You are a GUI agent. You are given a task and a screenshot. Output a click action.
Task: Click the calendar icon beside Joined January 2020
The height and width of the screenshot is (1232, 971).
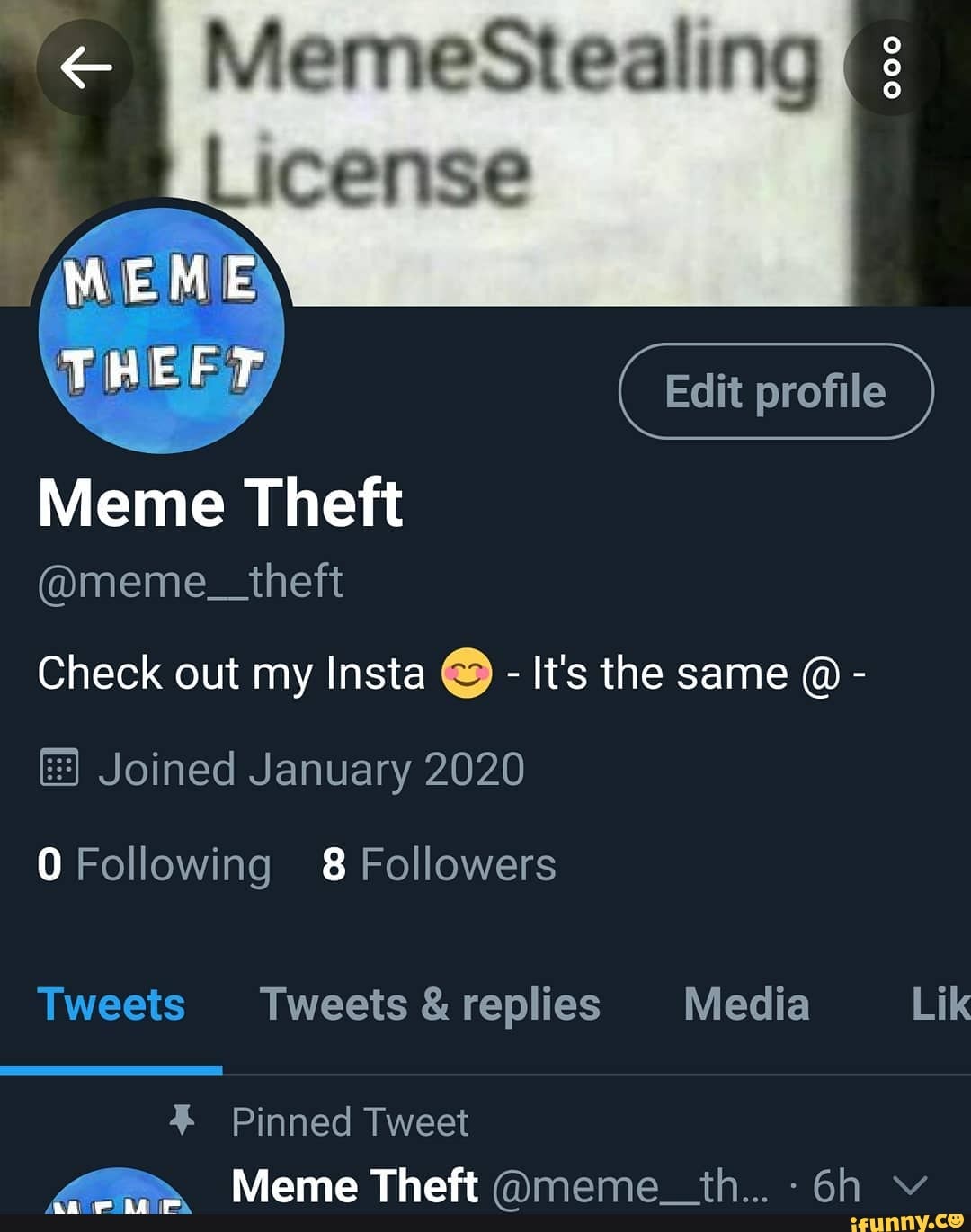[58, 769]
